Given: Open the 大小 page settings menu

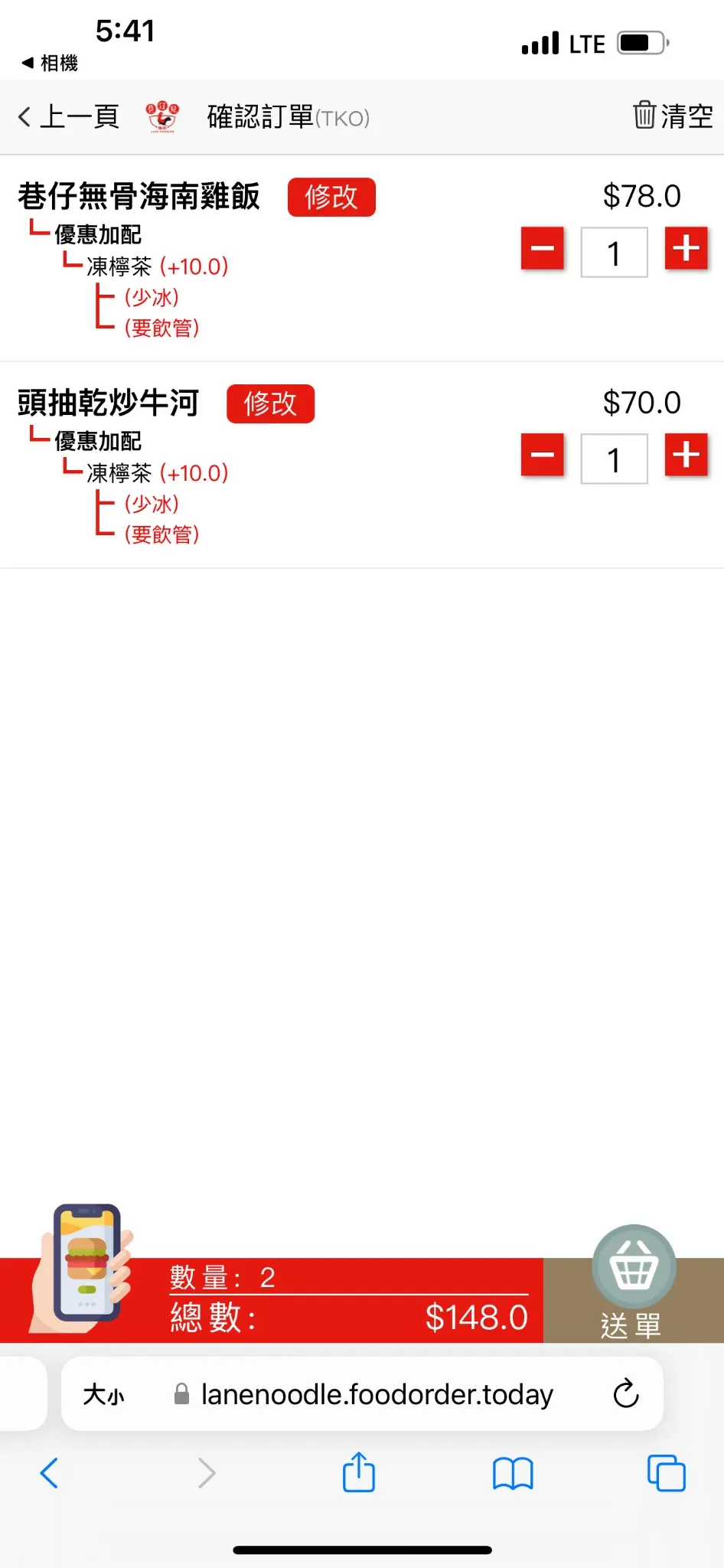Looking at the screenshot, I should point(104,1394).
